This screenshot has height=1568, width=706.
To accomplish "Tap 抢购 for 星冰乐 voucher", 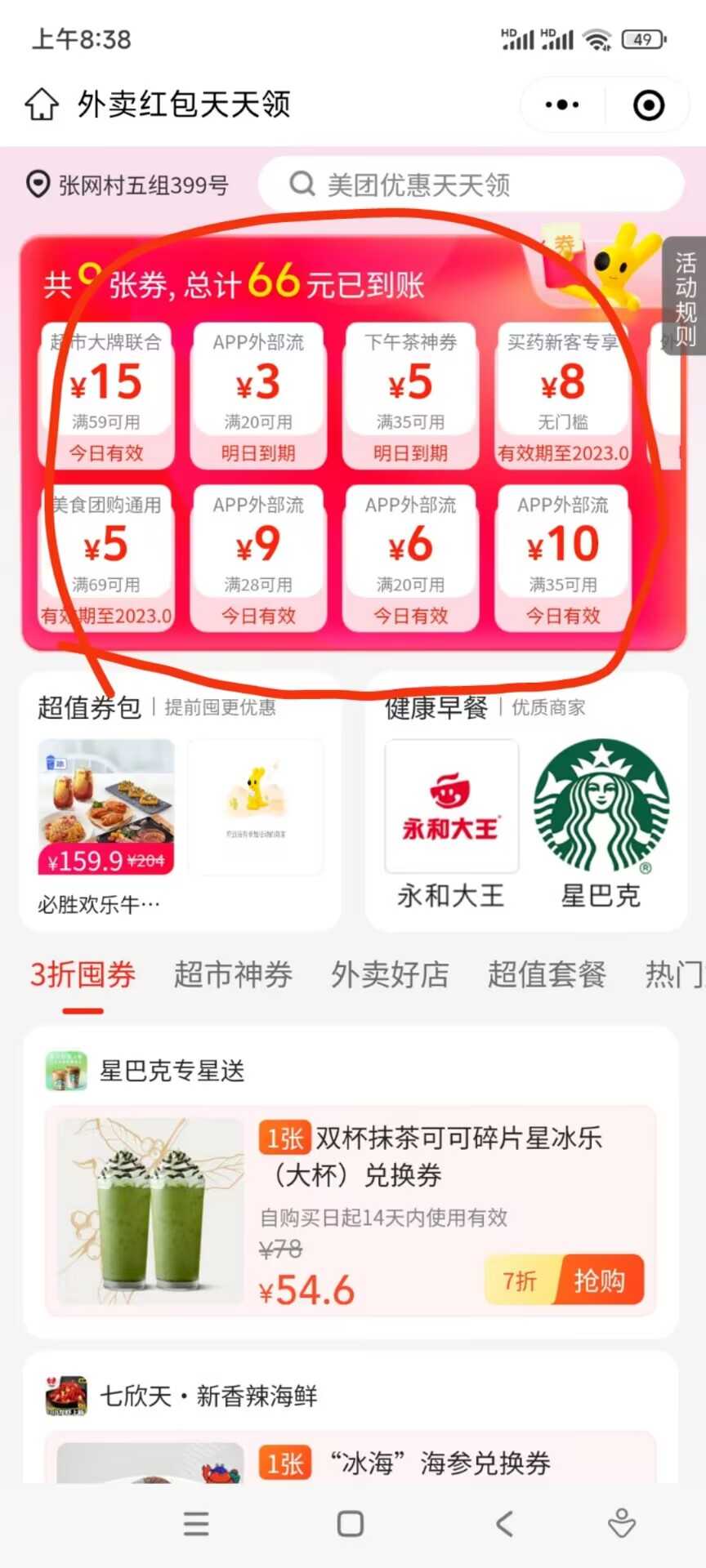I will click(x=601, y=1280).
